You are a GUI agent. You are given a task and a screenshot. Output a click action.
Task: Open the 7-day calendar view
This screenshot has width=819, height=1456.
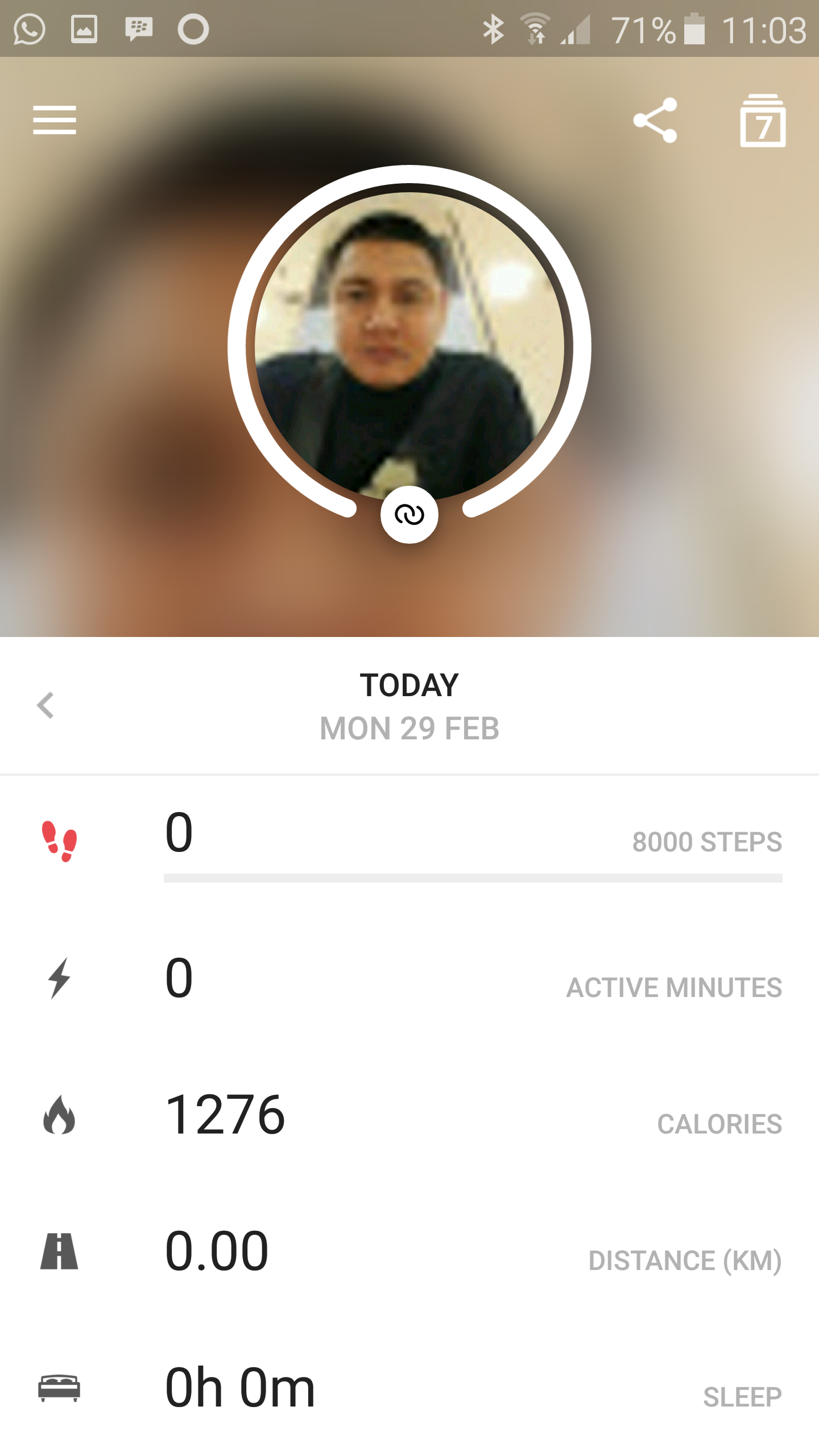click(763, 121)
